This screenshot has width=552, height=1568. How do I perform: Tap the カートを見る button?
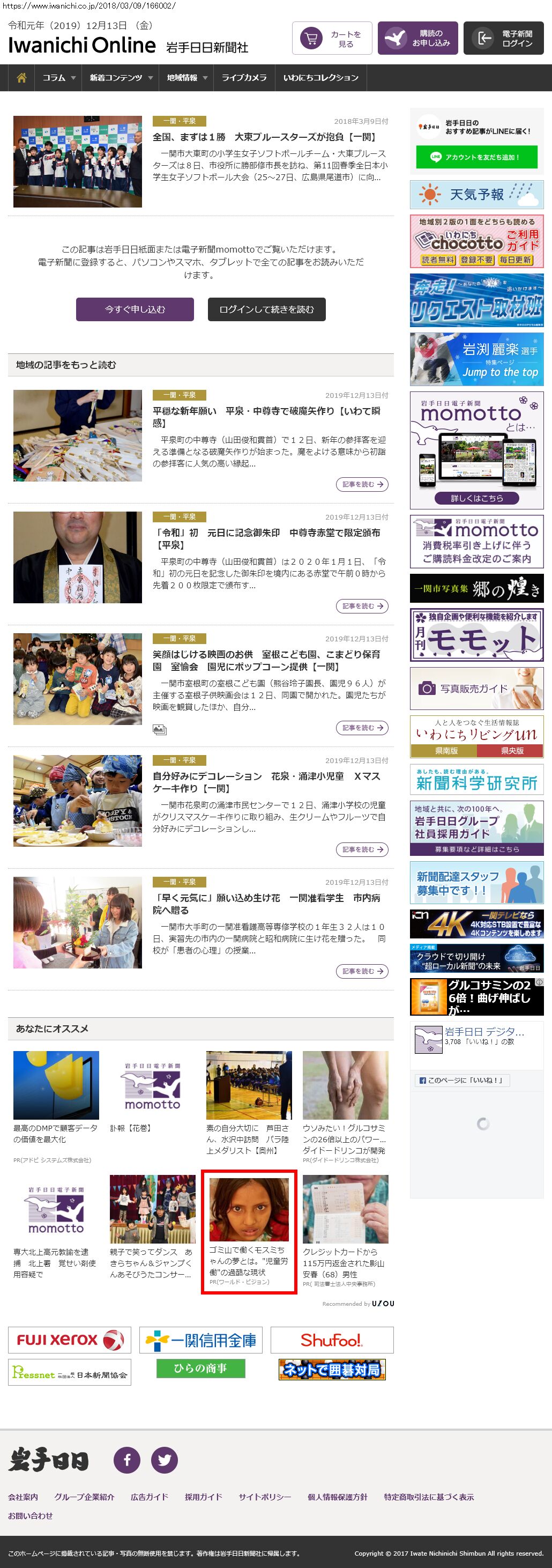point(332,39)
